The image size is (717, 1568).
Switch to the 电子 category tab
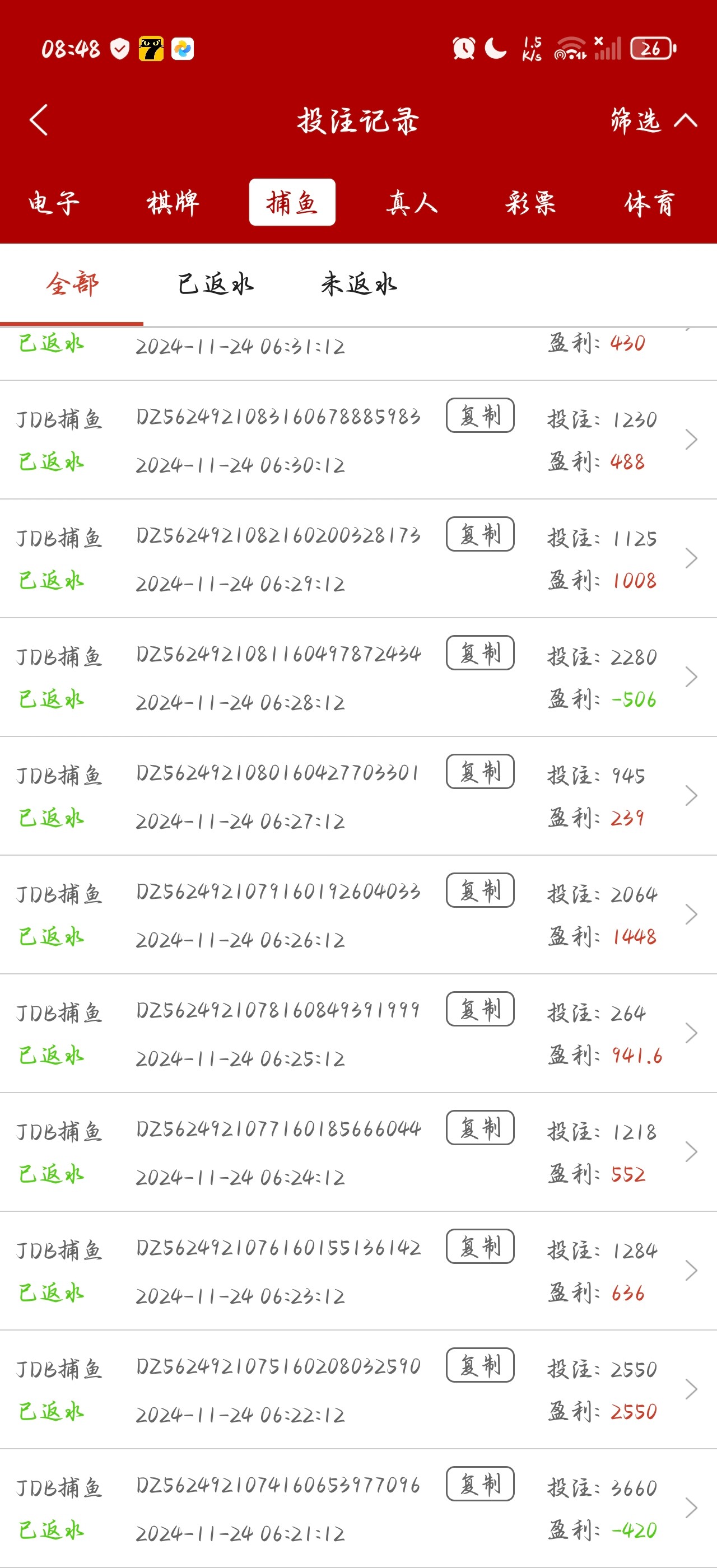tap(54, 203)
